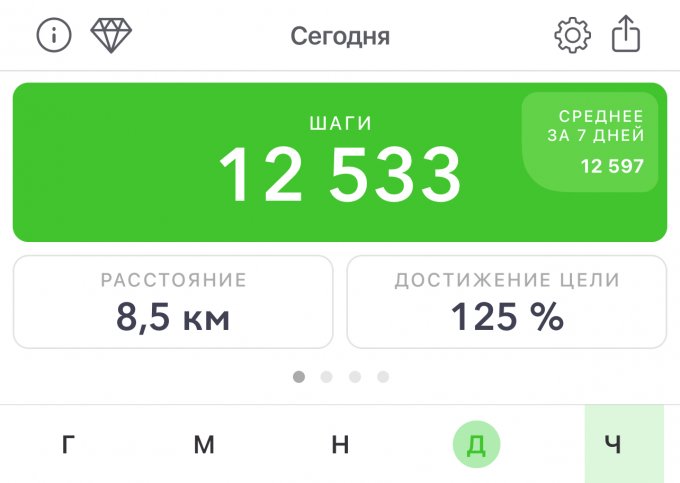Image resolution: width=680 pixels, height=483 pixels.
Task: Open the Достижение цели 125 % card
Action: [x=506, y=302]
